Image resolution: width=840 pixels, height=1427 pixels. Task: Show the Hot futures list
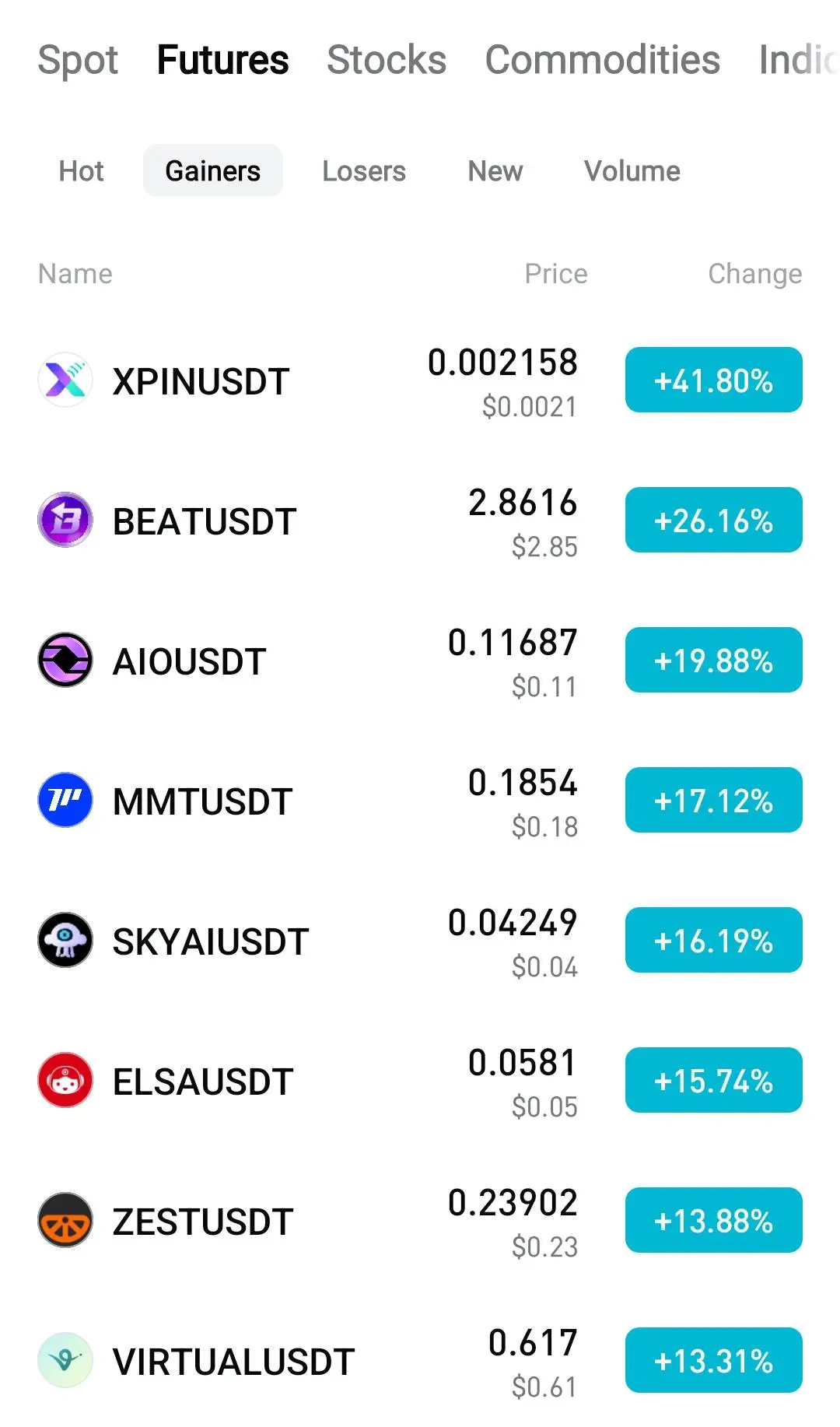pyautogui.click(x=81, y=171)
